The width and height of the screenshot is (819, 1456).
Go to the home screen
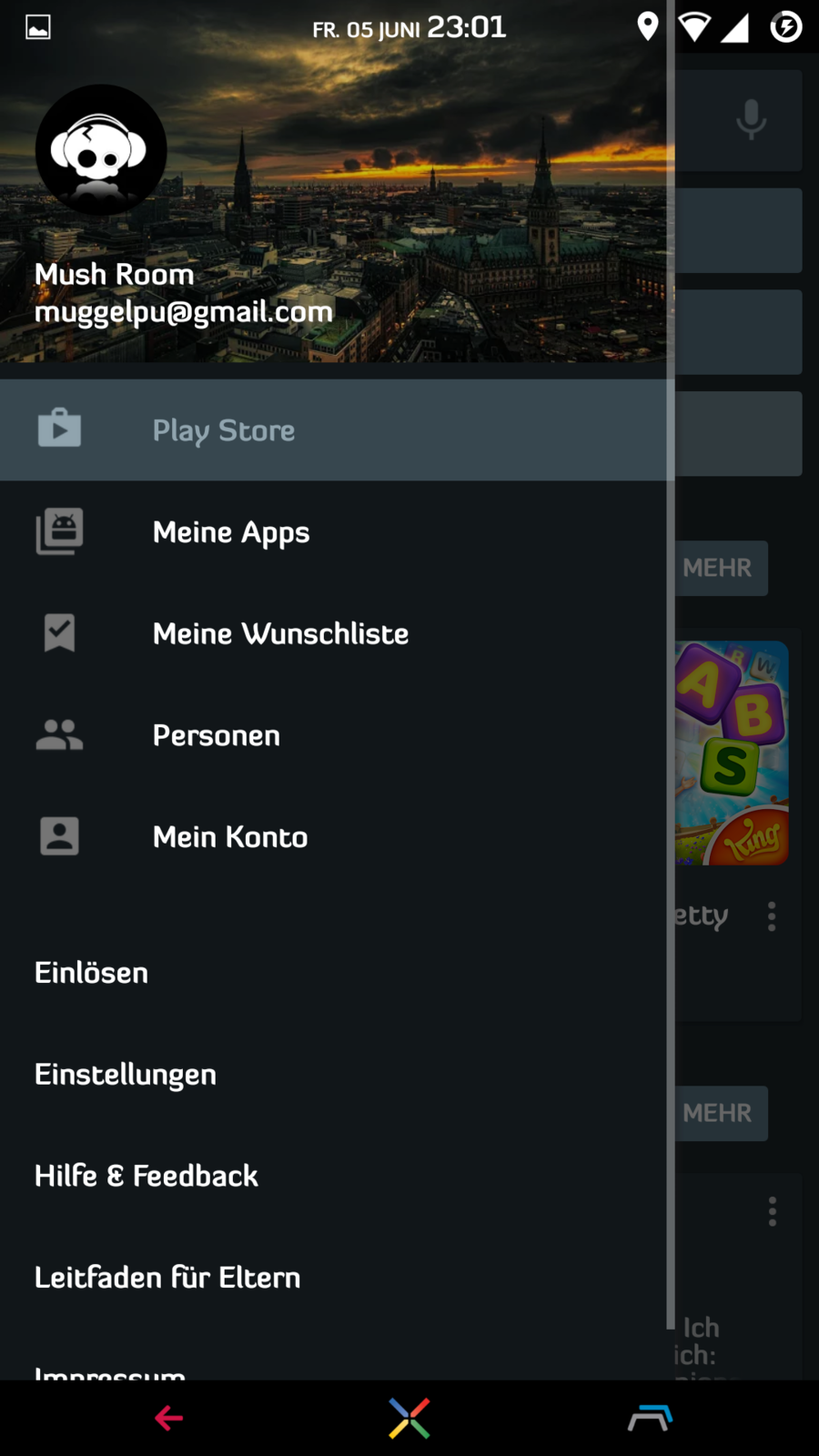pyautogui.click(x=409, y=1418)
